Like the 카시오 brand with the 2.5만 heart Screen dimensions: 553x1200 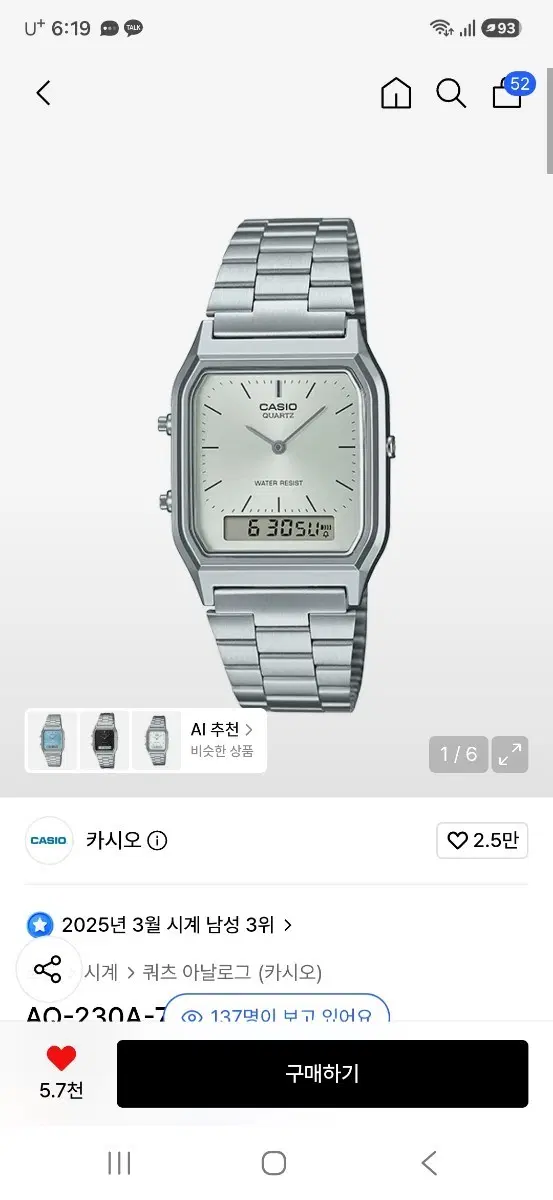click(482, 841)
